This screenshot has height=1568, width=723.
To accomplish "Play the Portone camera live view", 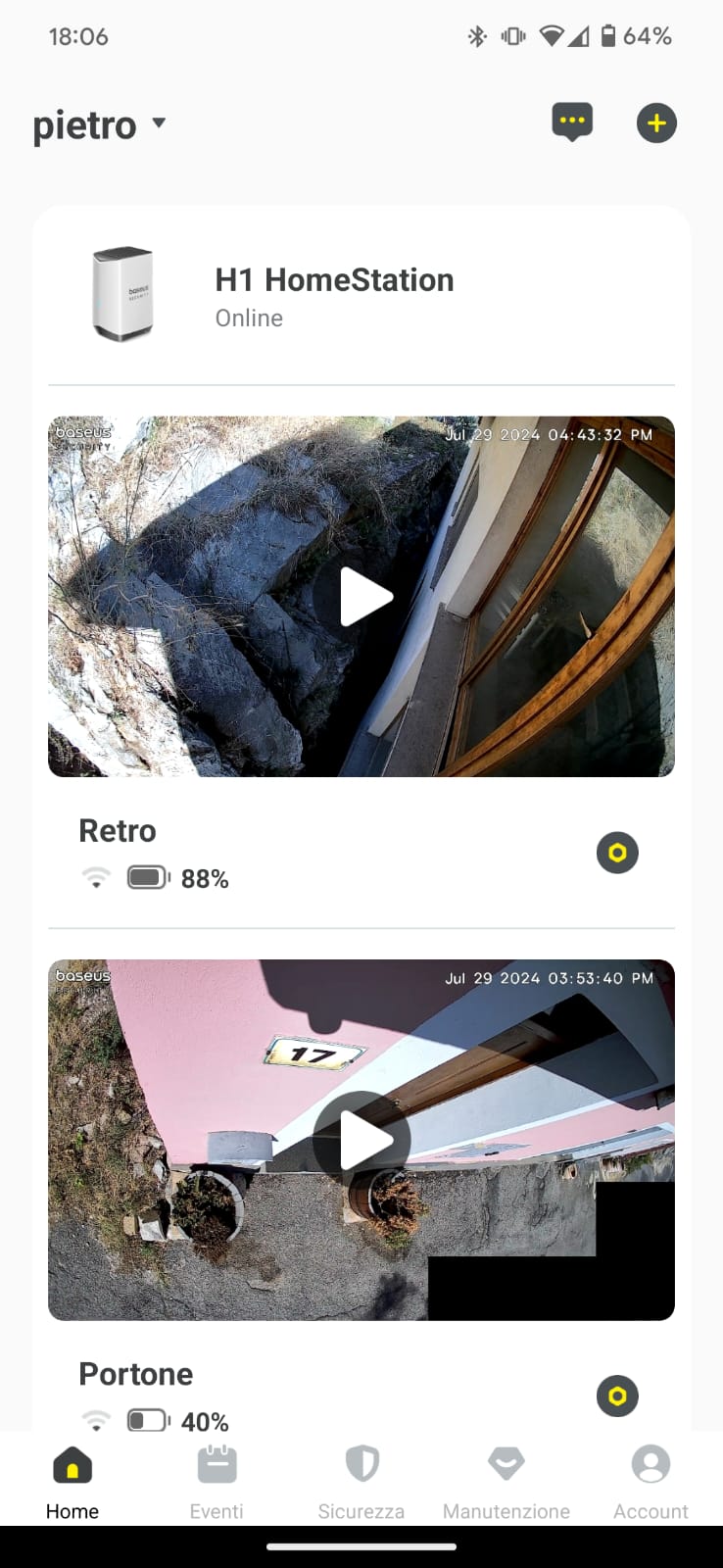I will pos(361,1140).
